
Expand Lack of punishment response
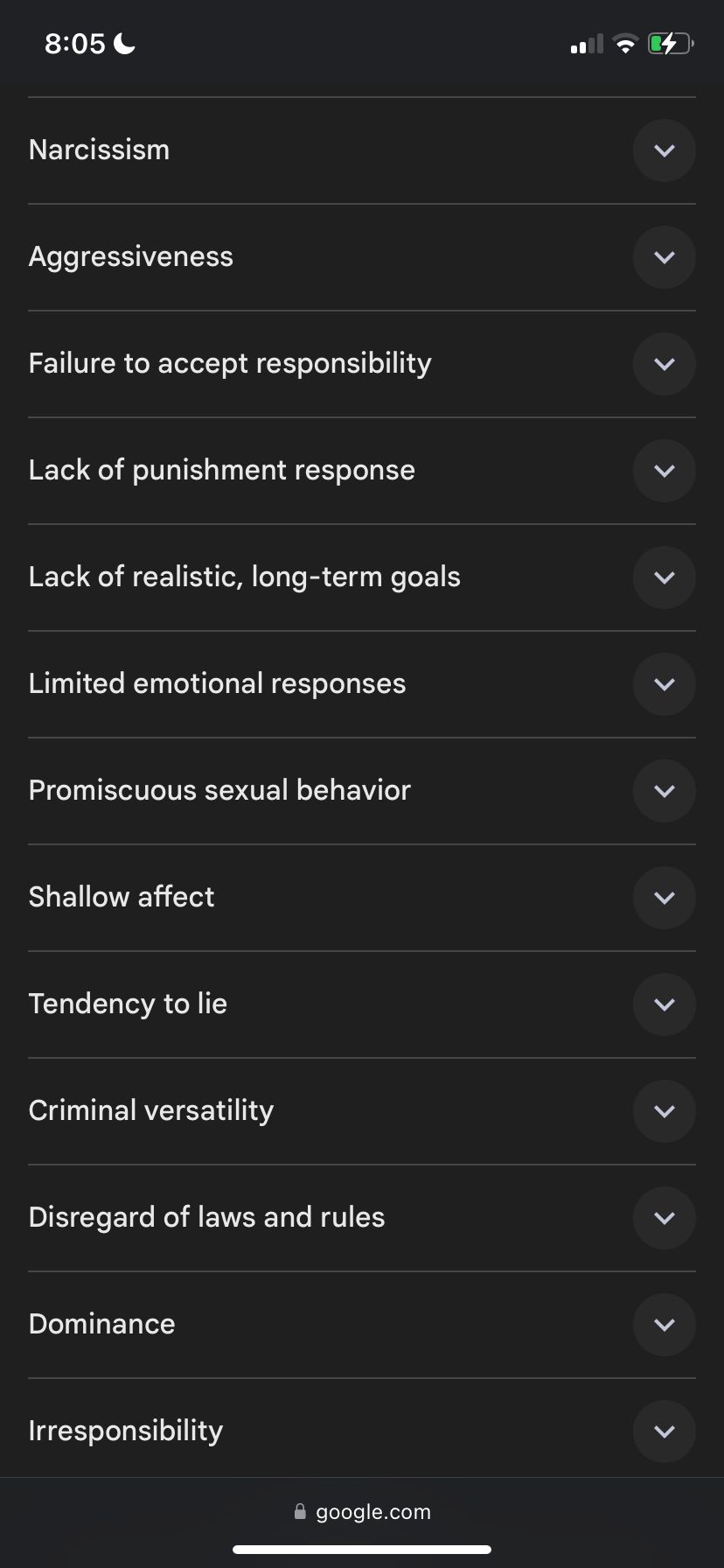pyautogui.click(x=664, y=471)
